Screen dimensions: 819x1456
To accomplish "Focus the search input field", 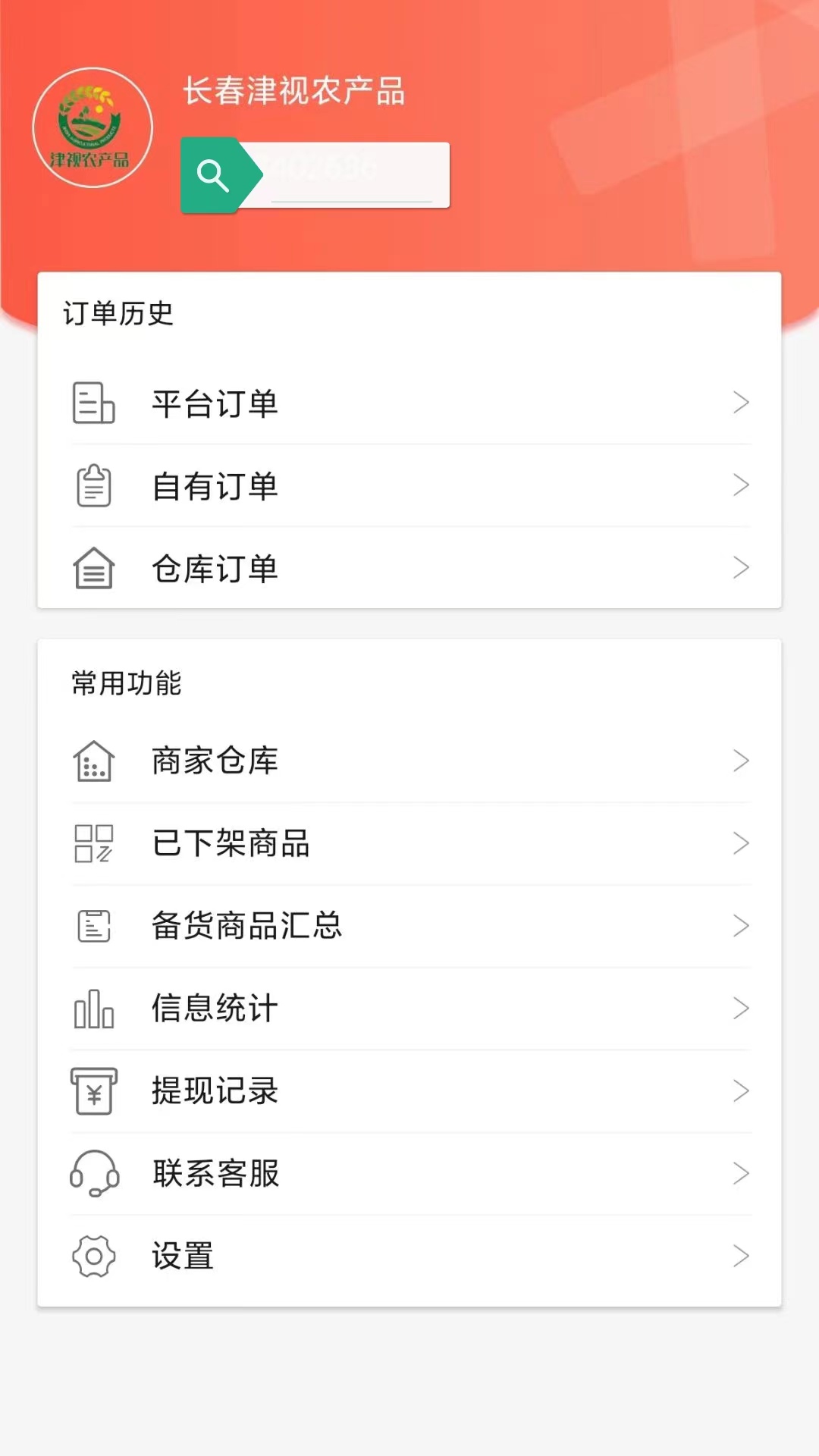I will pyautogui.click(x=352, y=175).
